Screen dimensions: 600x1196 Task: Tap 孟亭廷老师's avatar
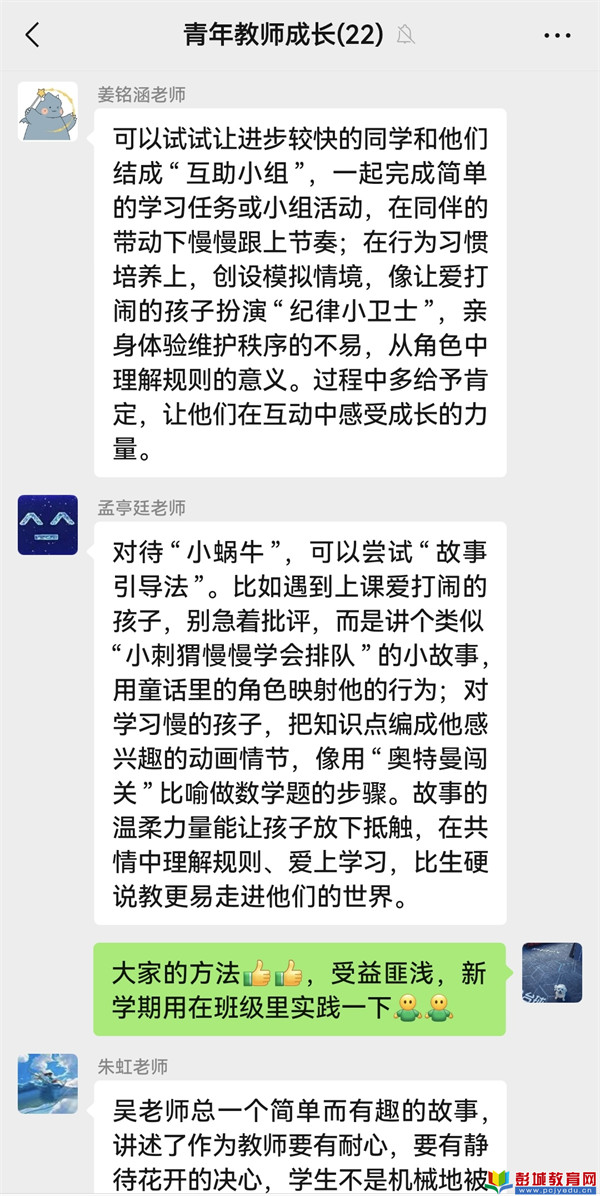point(47,525)
